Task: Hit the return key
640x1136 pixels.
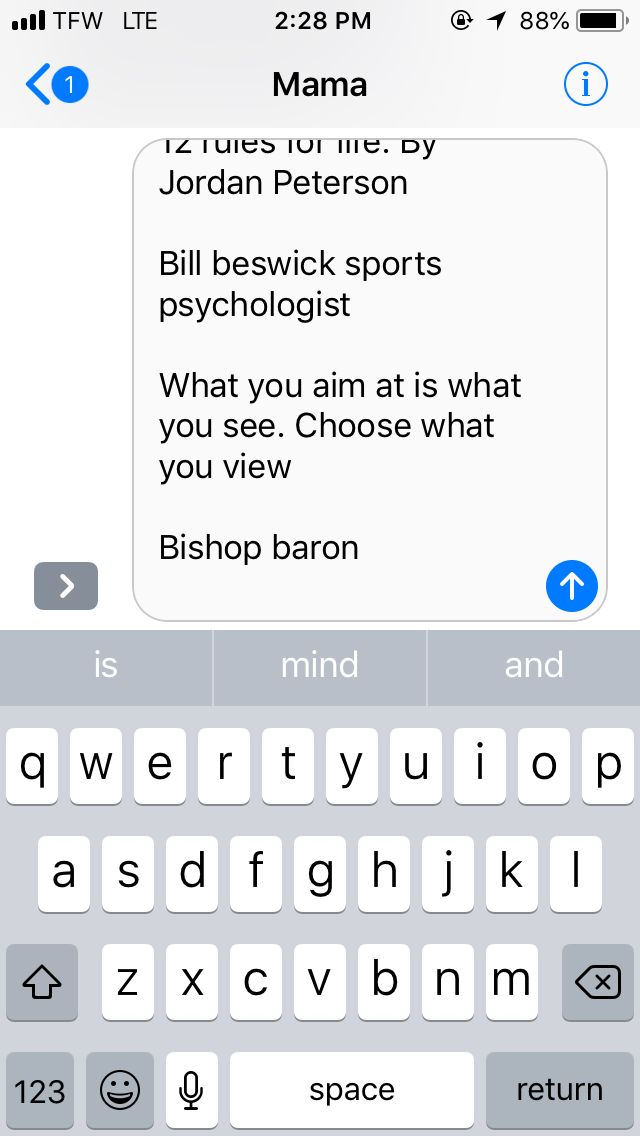Action: (x=559, y=1089)
